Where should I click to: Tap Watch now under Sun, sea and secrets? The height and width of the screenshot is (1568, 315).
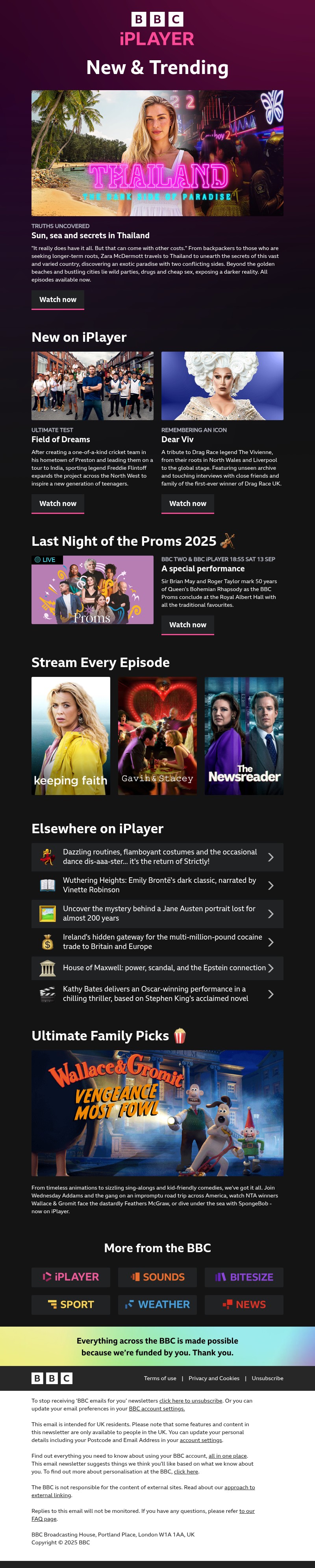tap(58, 300)
